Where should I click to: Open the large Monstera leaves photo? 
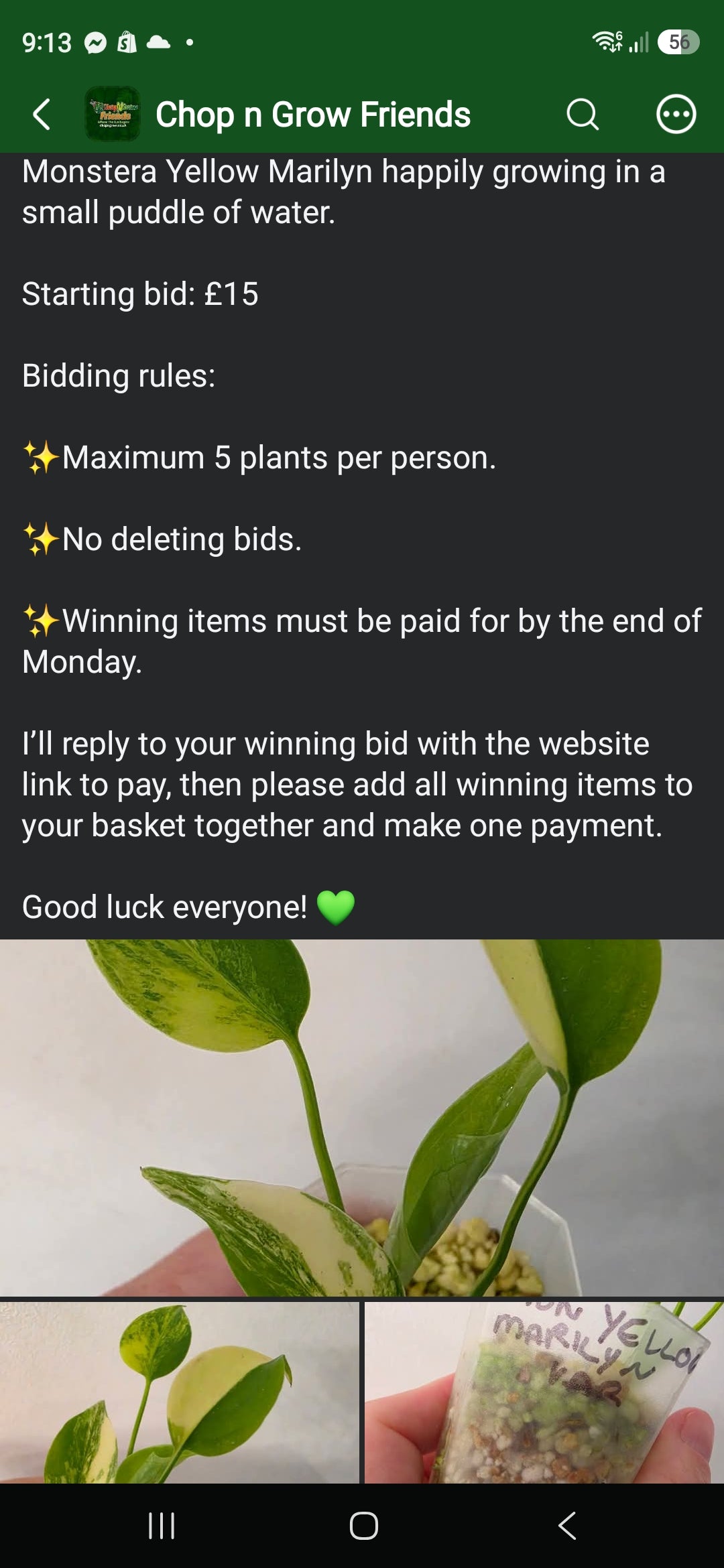[x=362, y=1117]
